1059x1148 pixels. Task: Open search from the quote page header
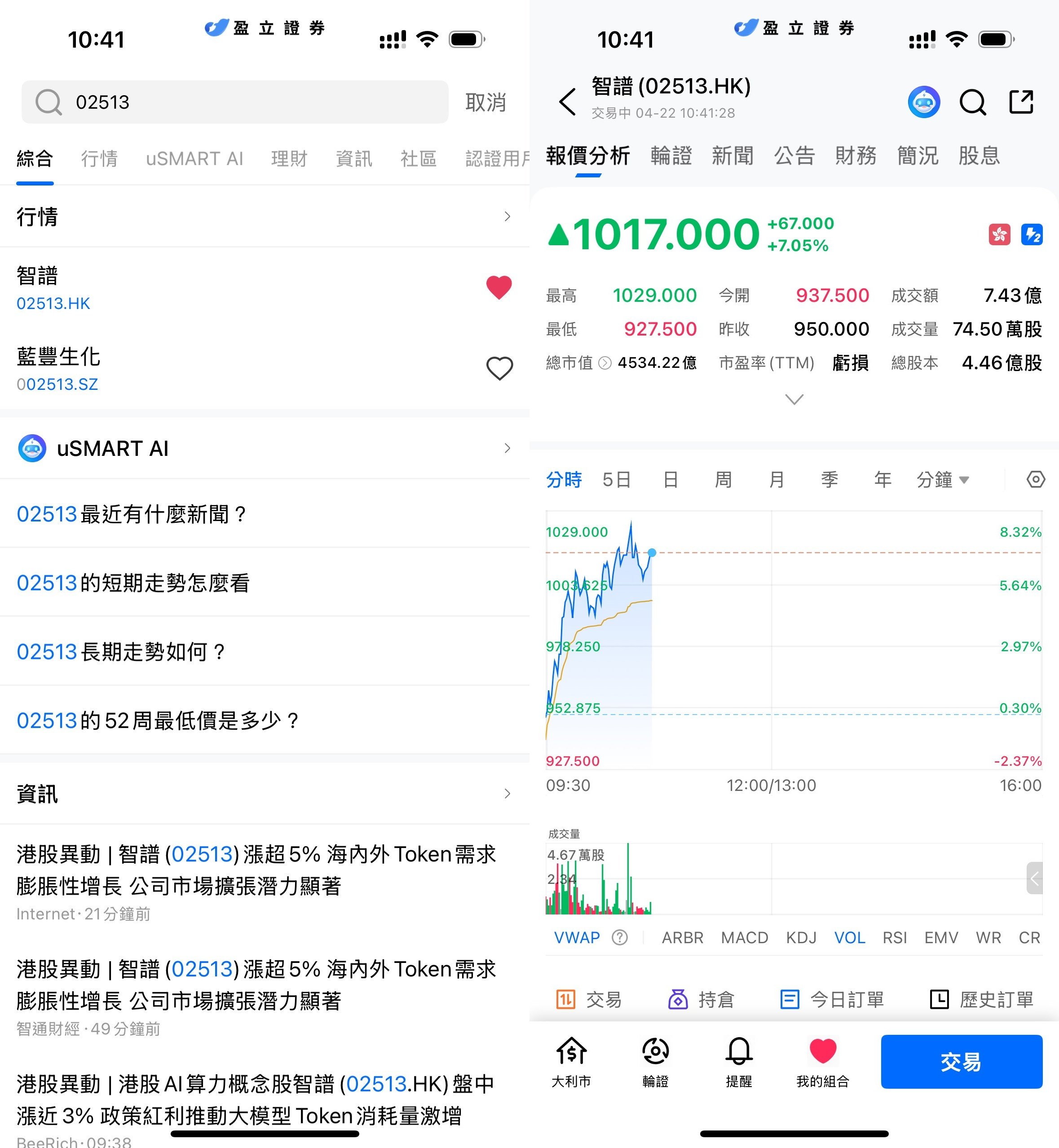click(972, 102)
